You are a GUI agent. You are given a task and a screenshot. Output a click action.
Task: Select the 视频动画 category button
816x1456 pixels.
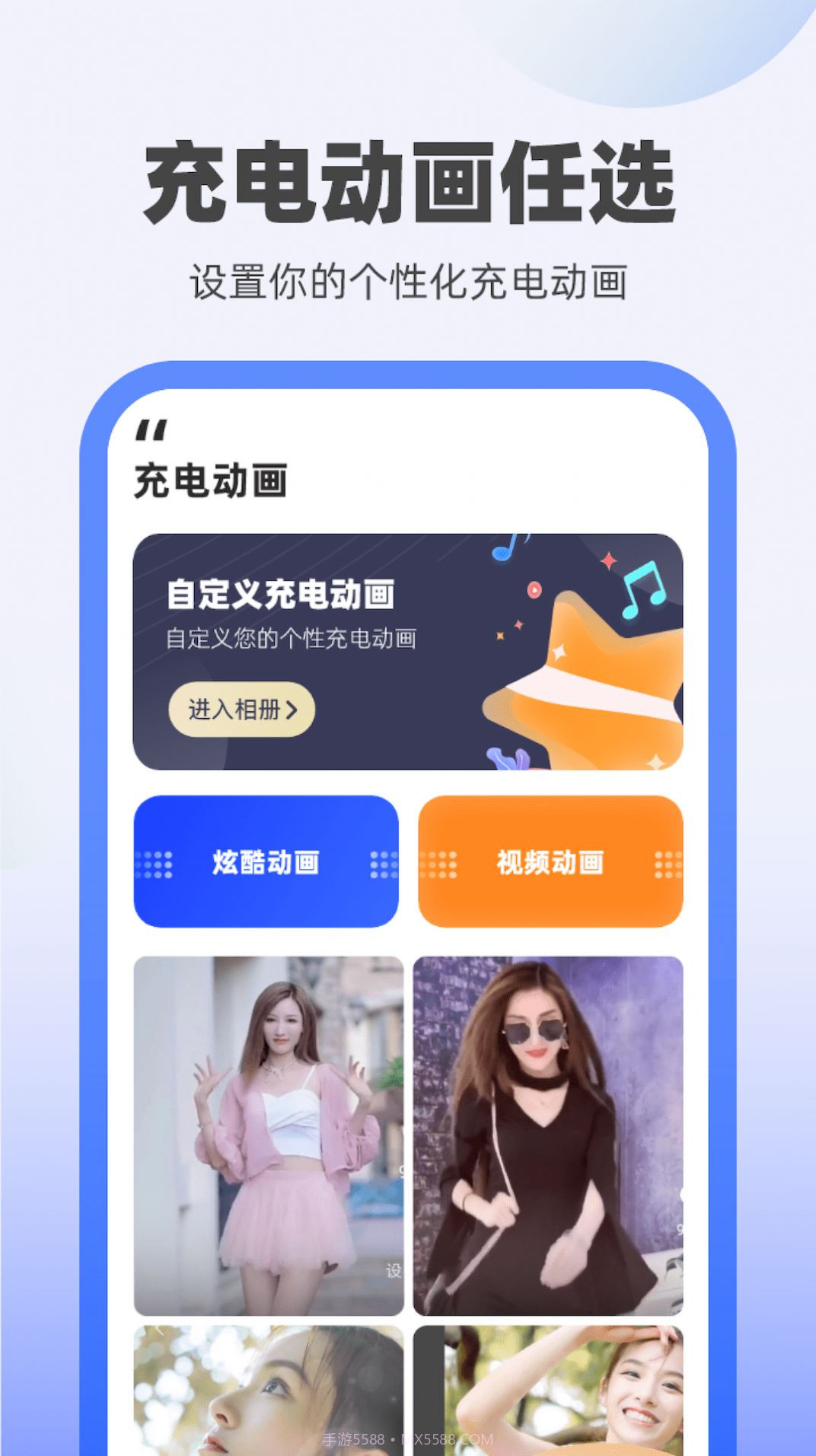(551, 864)
